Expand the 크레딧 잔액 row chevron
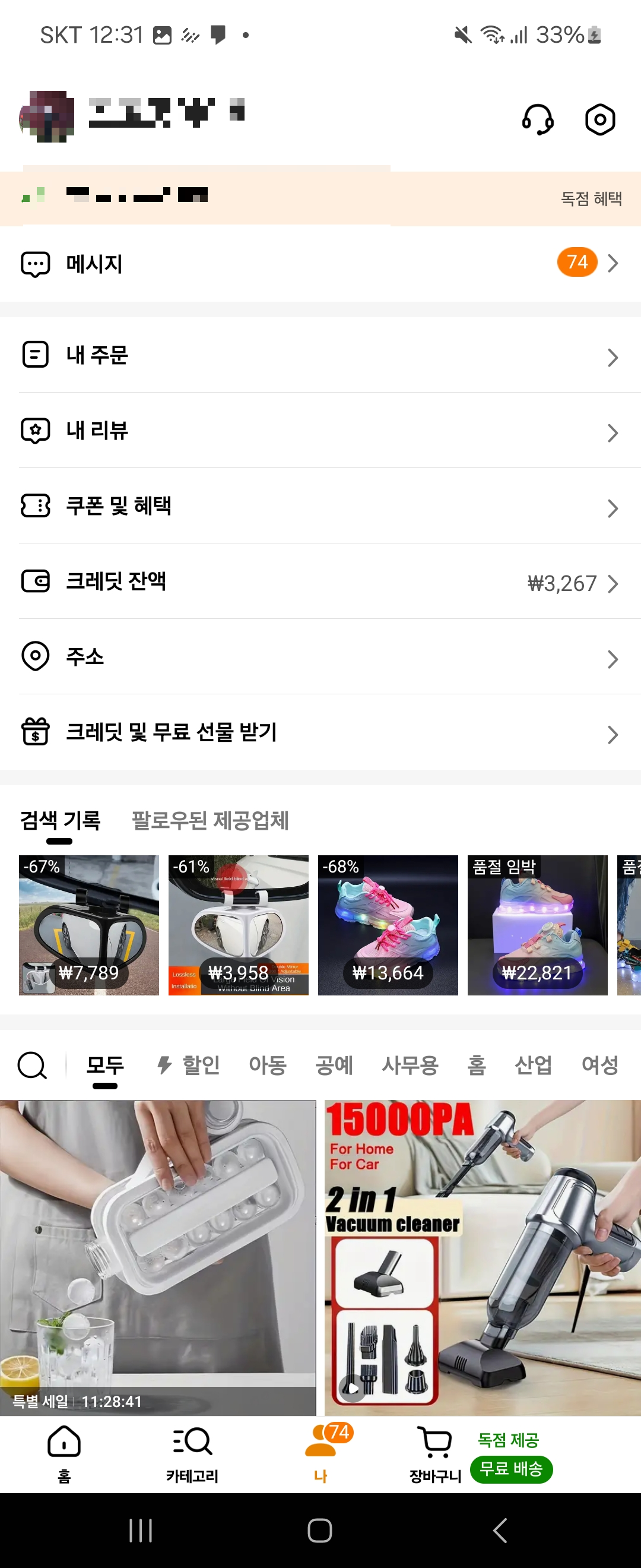The width and height of the screenshot is (641, 1568). tap(613, 583)
